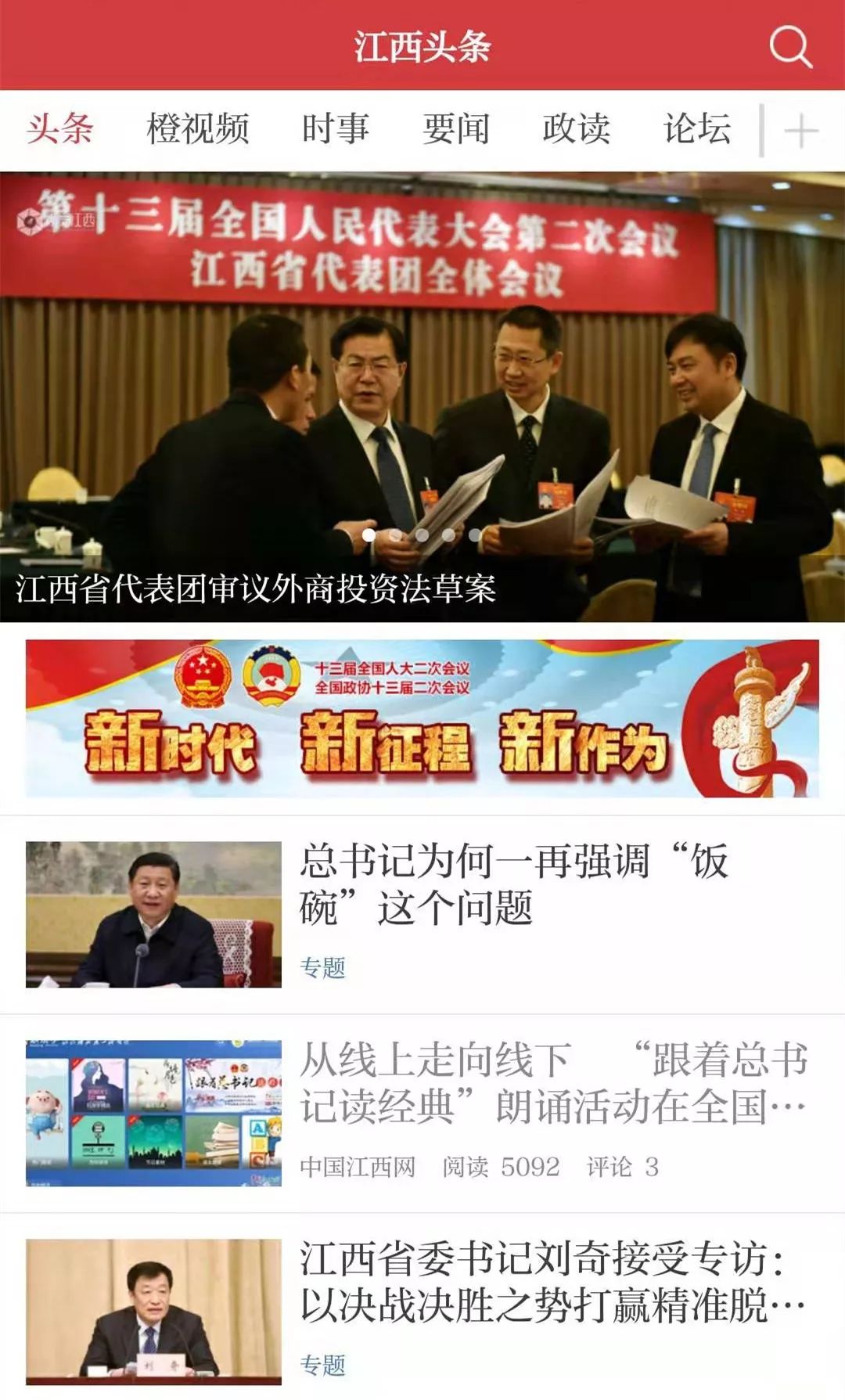Stay on the 头条 tab
The height and width of the screenshot is (1400, 845).
tap(59, 130)
